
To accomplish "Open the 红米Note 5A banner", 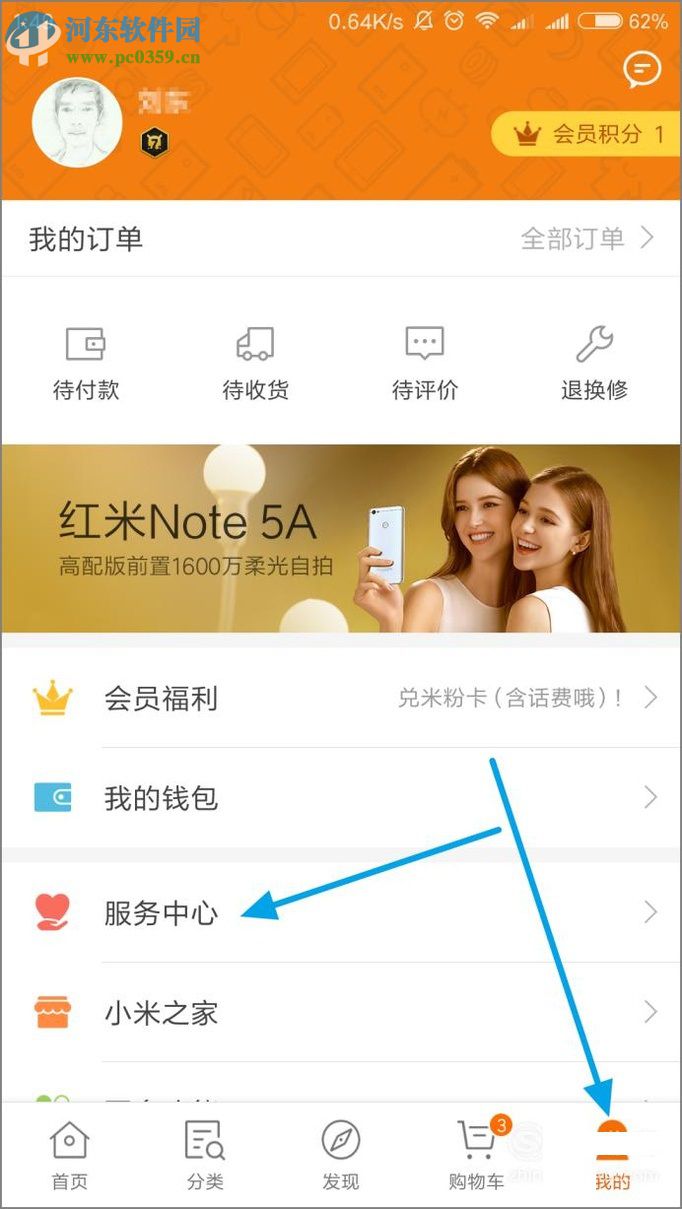I will point(341,538).
